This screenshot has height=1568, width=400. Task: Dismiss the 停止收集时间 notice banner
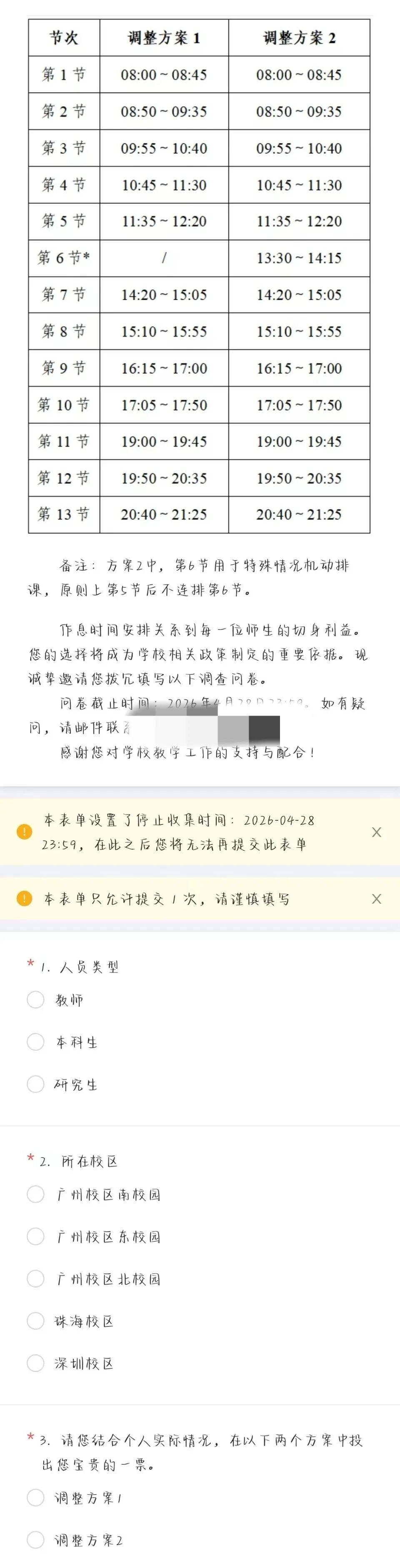tap(376, 832)
